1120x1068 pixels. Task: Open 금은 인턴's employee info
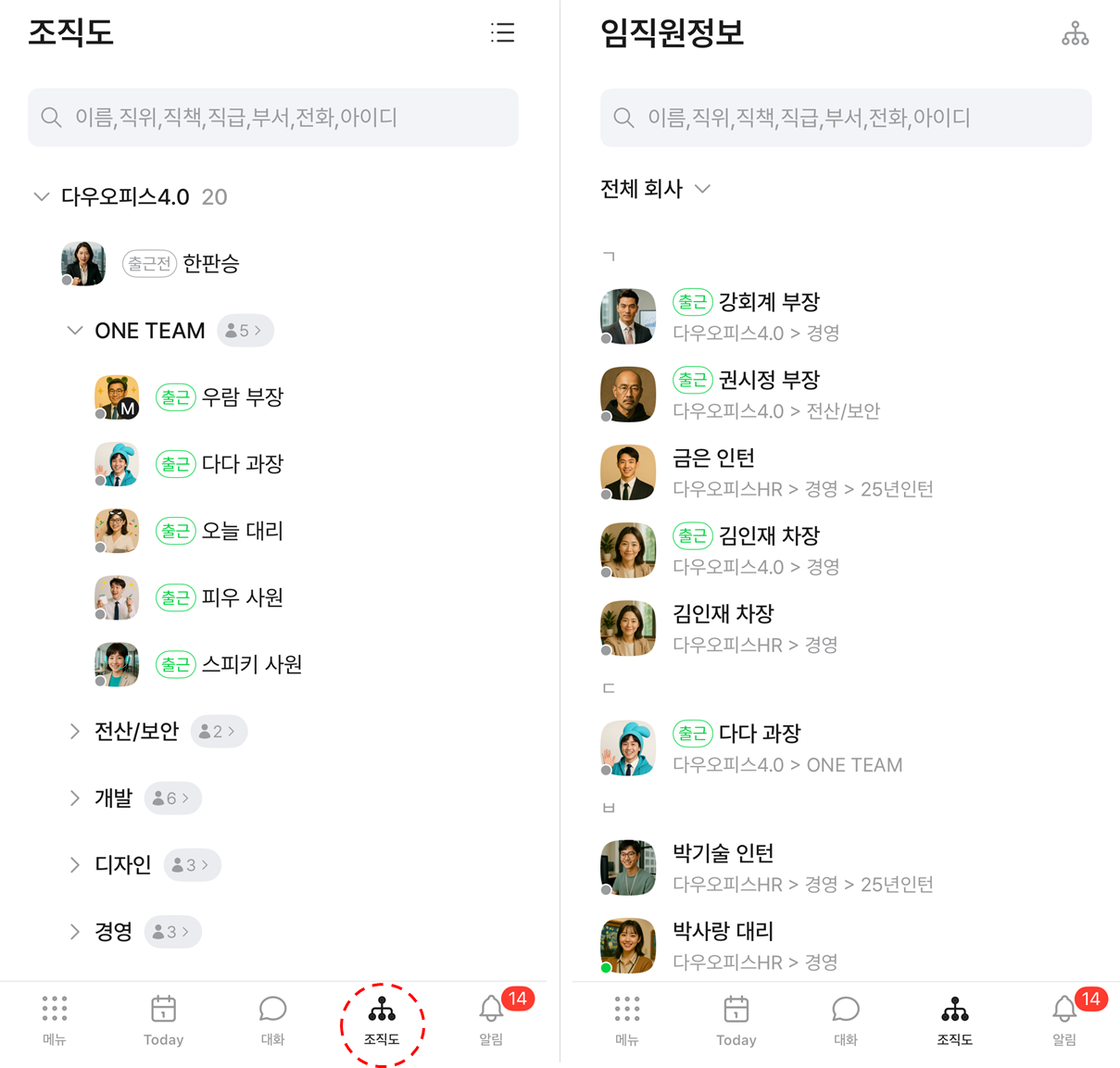tap(714, 459)
